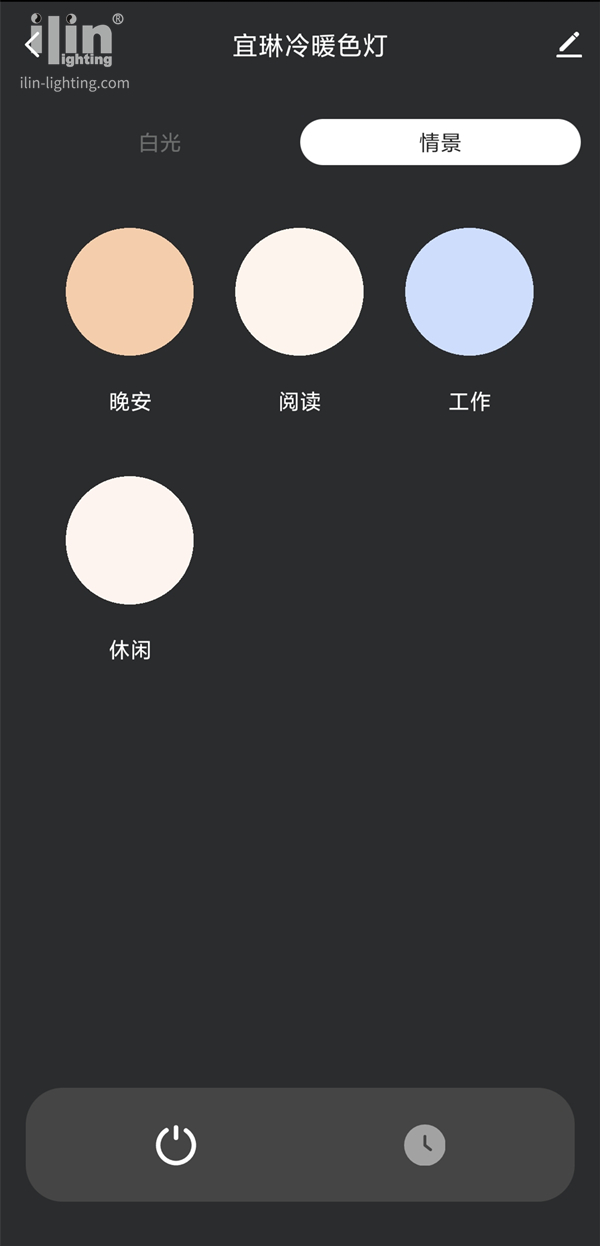Choose the 阅读 scene
Viewport: 600px width, 1246px height.
300,292
